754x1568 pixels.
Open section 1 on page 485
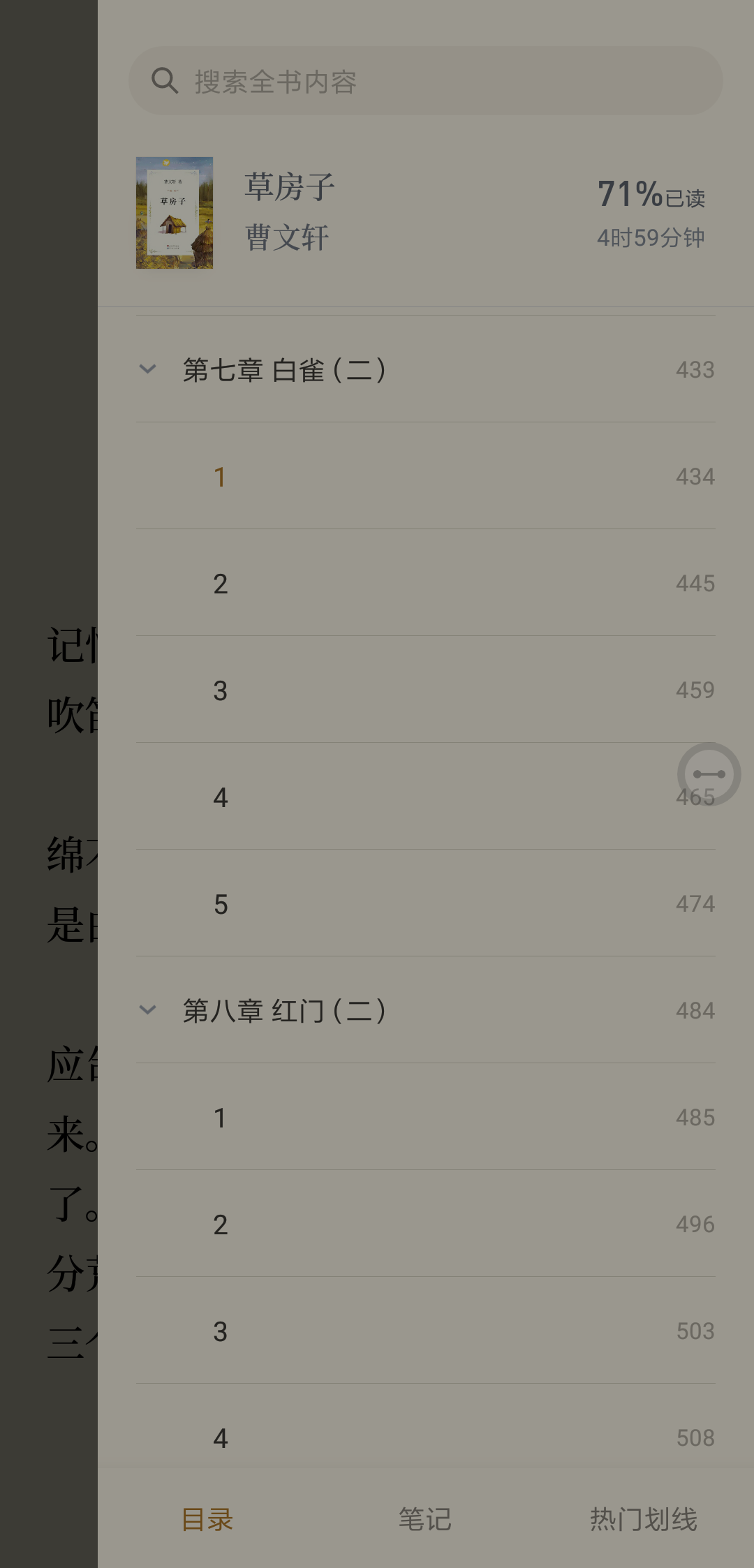[x=424, y=1118]
